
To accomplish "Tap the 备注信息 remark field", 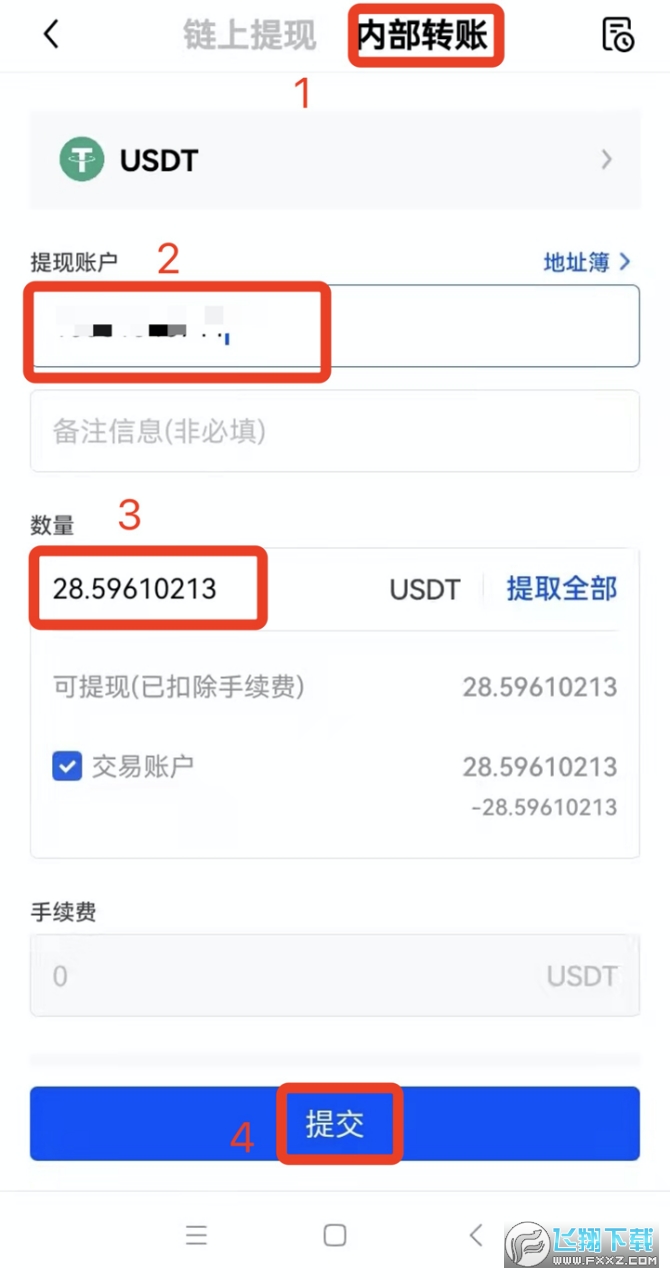I will (x=335, y=431).
